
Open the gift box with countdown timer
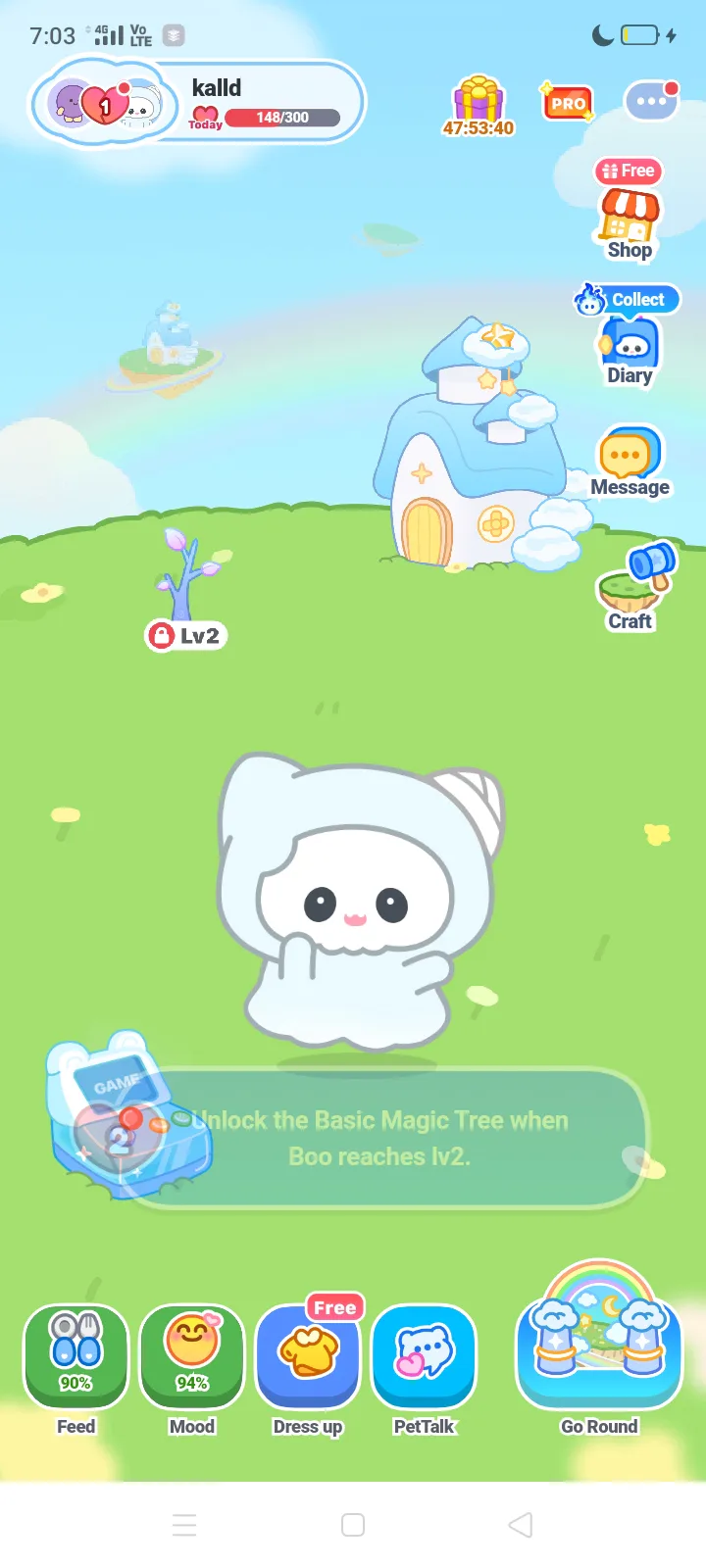(x=478, y=106)
